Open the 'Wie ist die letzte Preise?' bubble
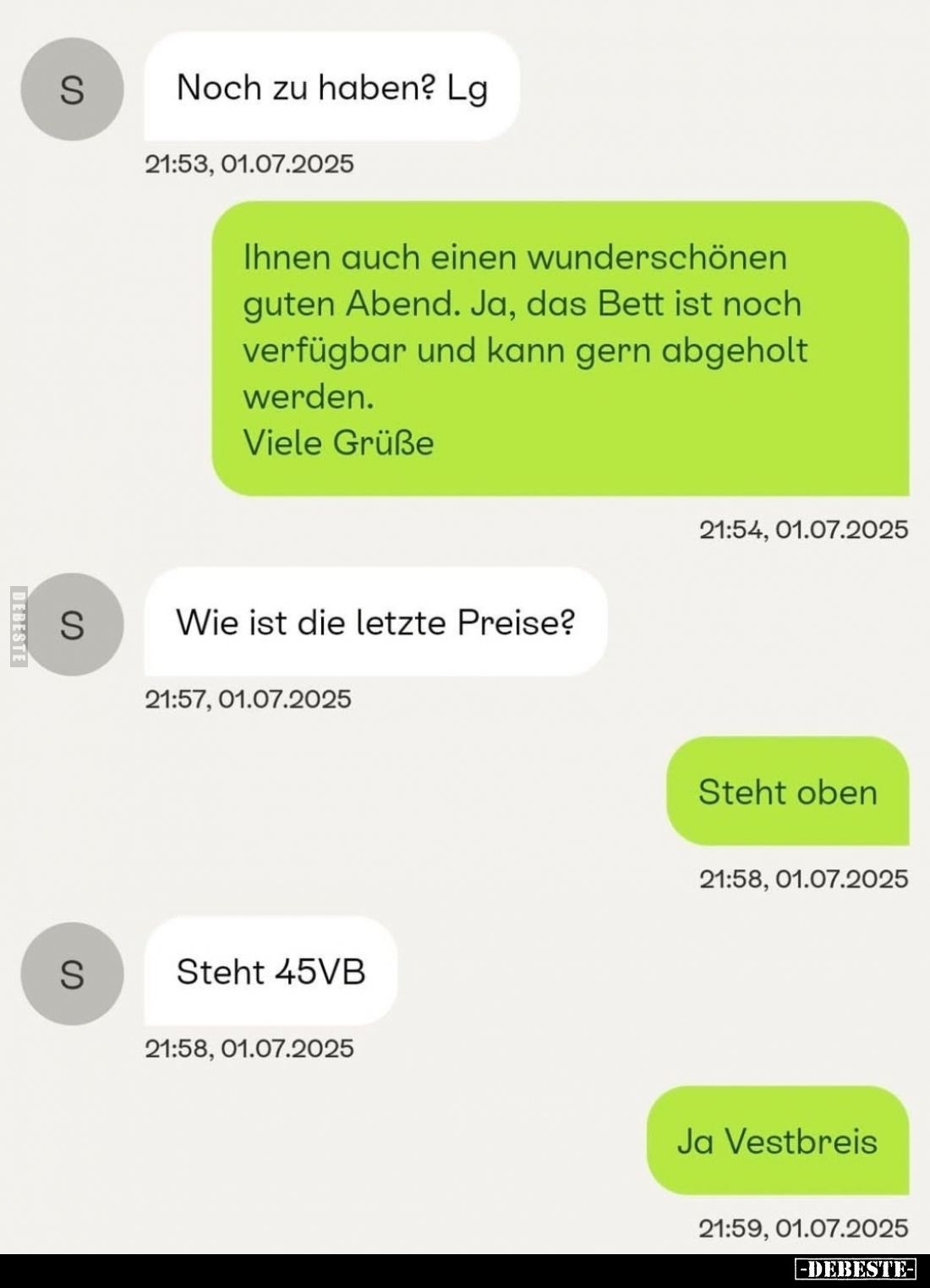930x1288 pixels. tap(376, 620)
